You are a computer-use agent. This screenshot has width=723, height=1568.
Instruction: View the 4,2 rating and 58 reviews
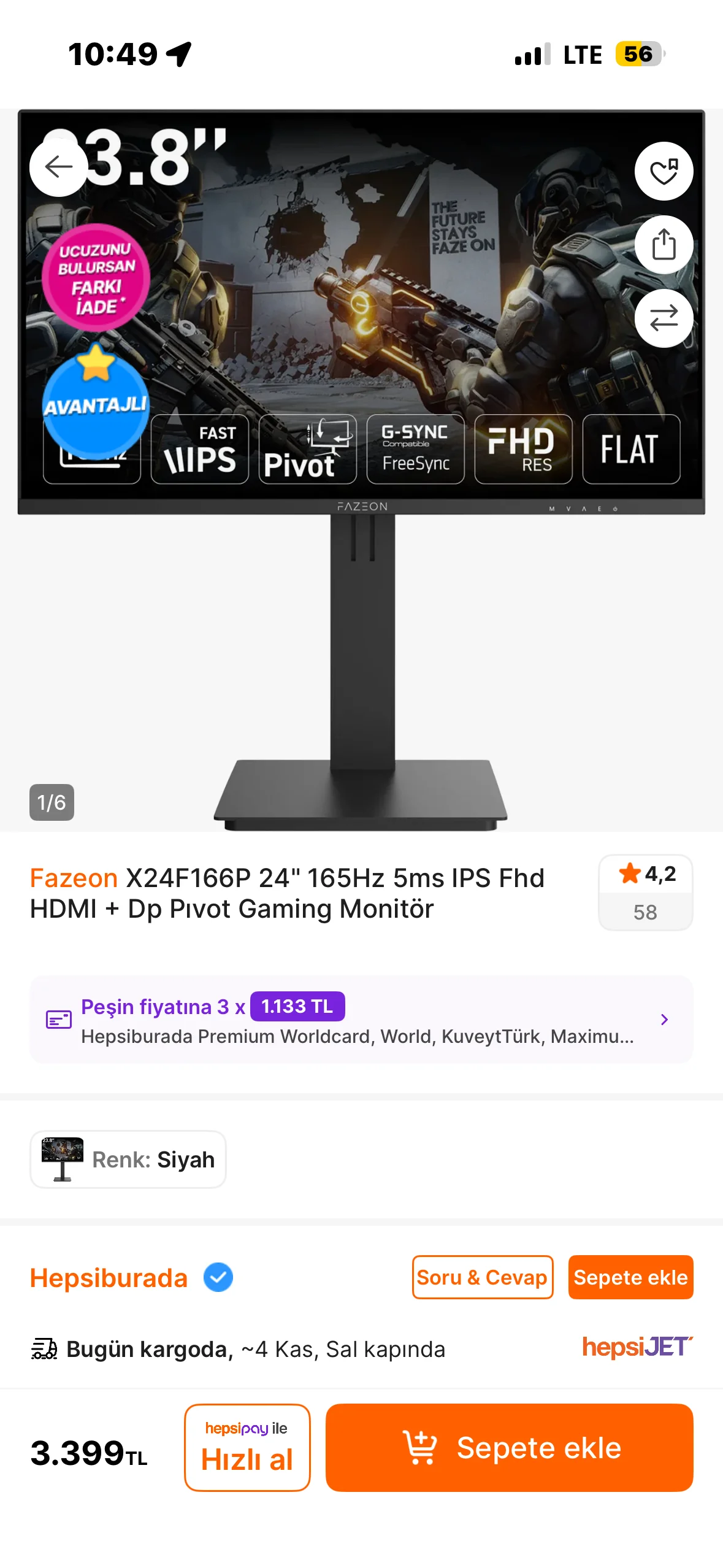point(645,893)
